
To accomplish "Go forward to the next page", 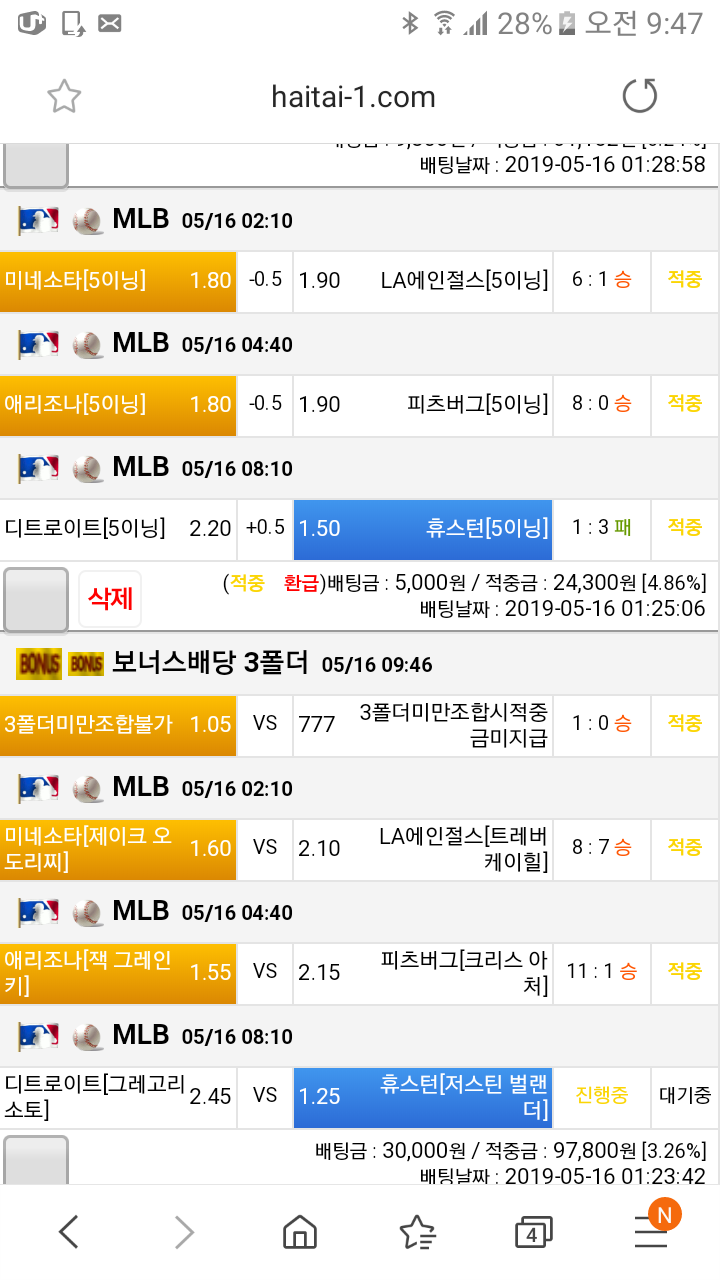I will (184, 1232).
